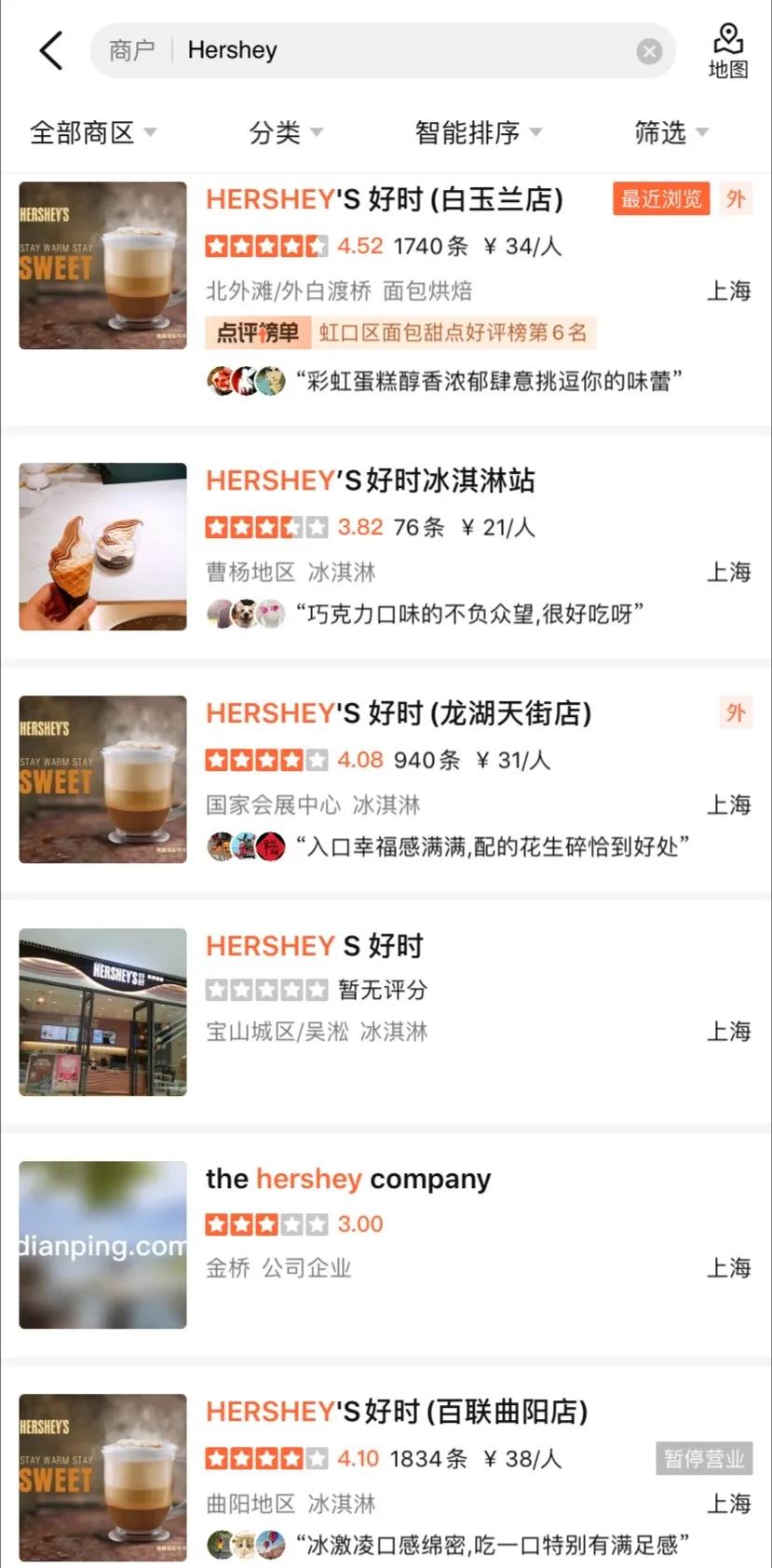Click the back arrow at top left
Image resolution: width=772 pixels, height=1568 pixels.
[50, 51]
